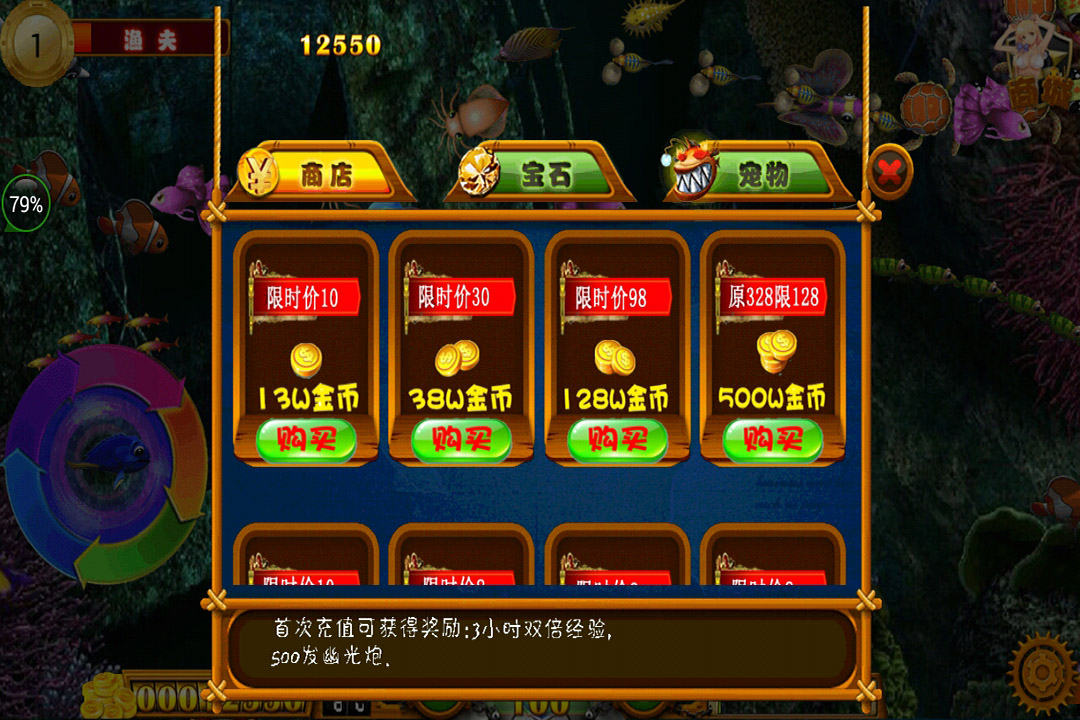Buy the 13W金币 coin pack
The height and width of the screenshot is (720, 1080).
(306, 439)
